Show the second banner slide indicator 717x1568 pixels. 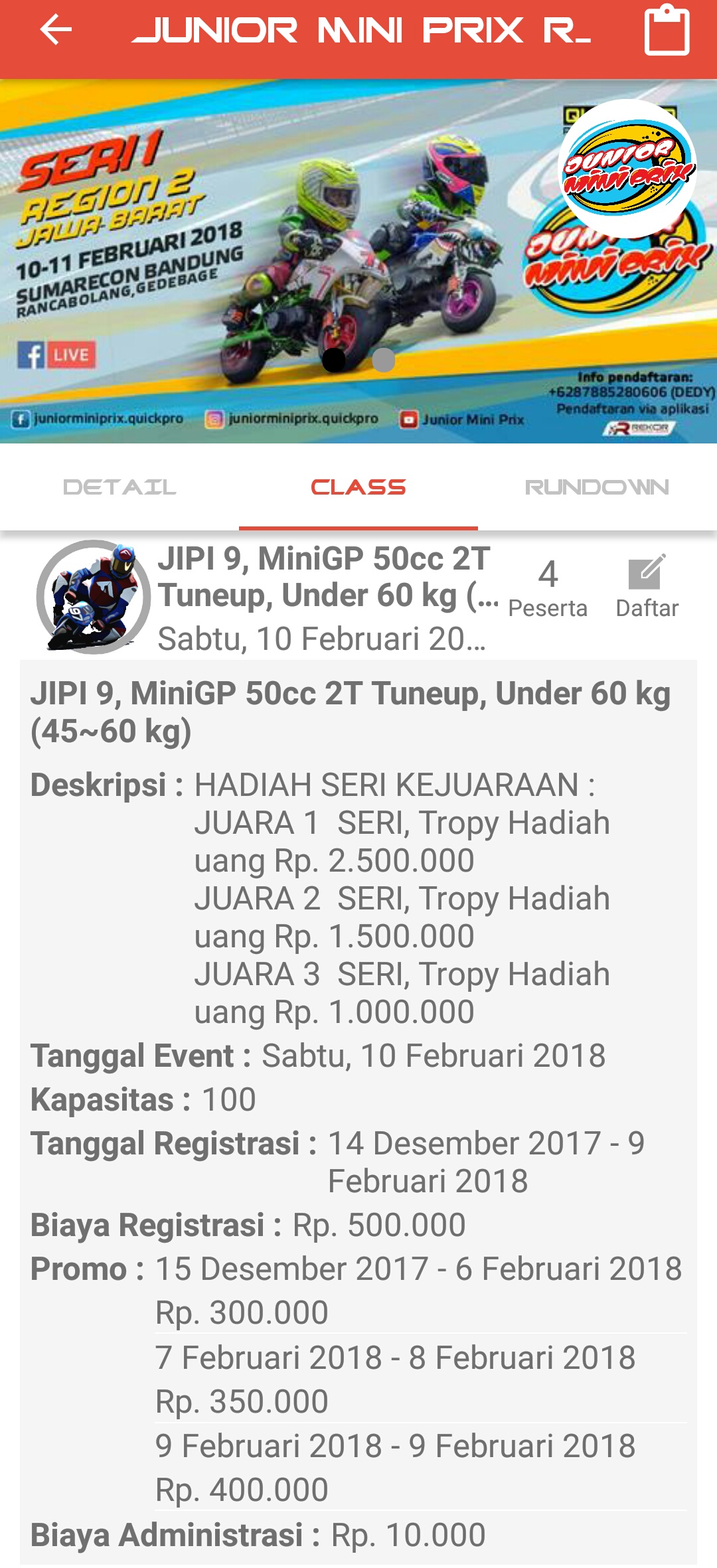[x=384, y=360]
